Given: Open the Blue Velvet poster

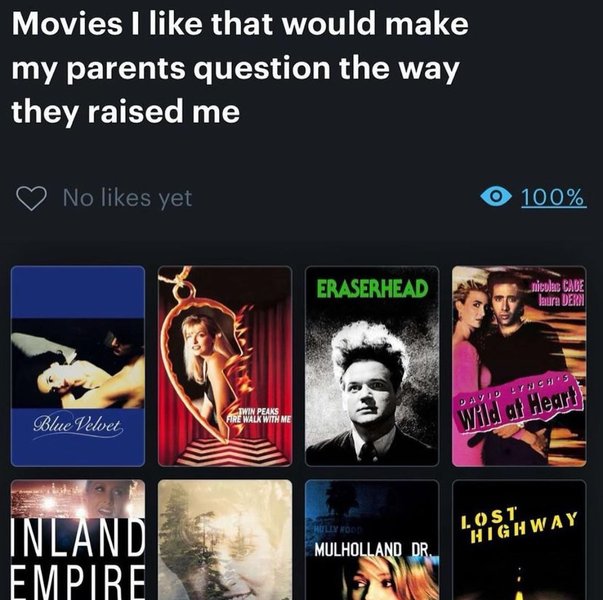Looking at the screenshot, I should coord(78,366).
